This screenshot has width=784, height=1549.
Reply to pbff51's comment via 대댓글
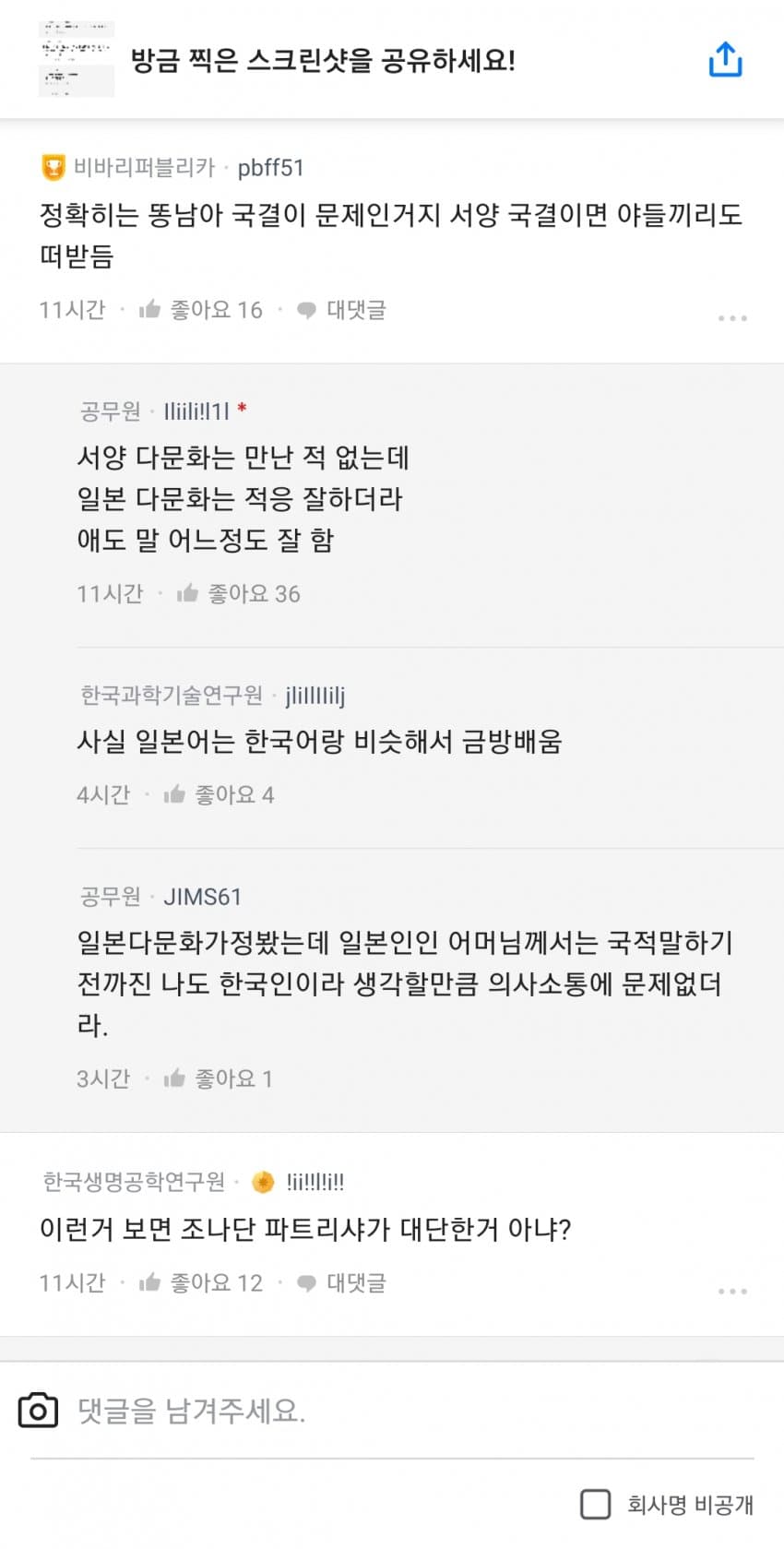tap(342, 310)
